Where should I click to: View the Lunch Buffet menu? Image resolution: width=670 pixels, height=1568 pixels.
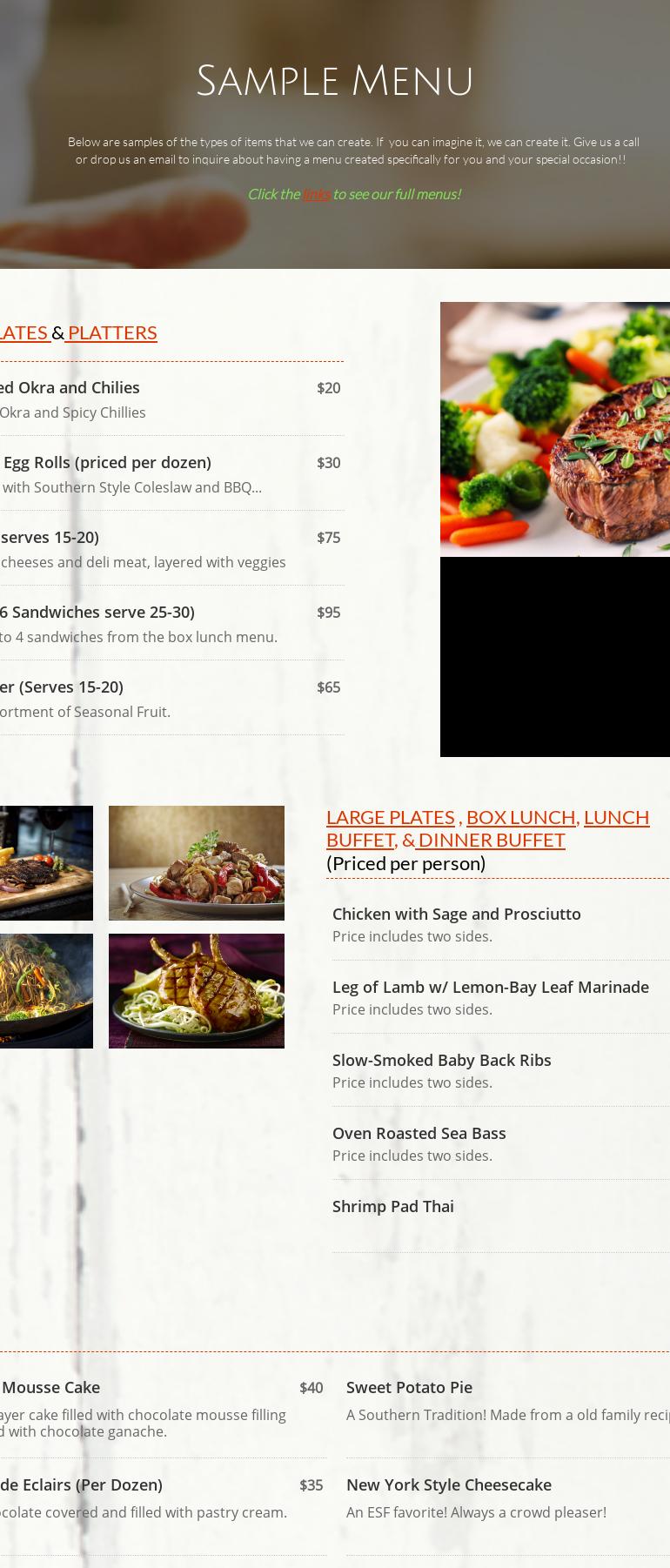tap(616, 818)
